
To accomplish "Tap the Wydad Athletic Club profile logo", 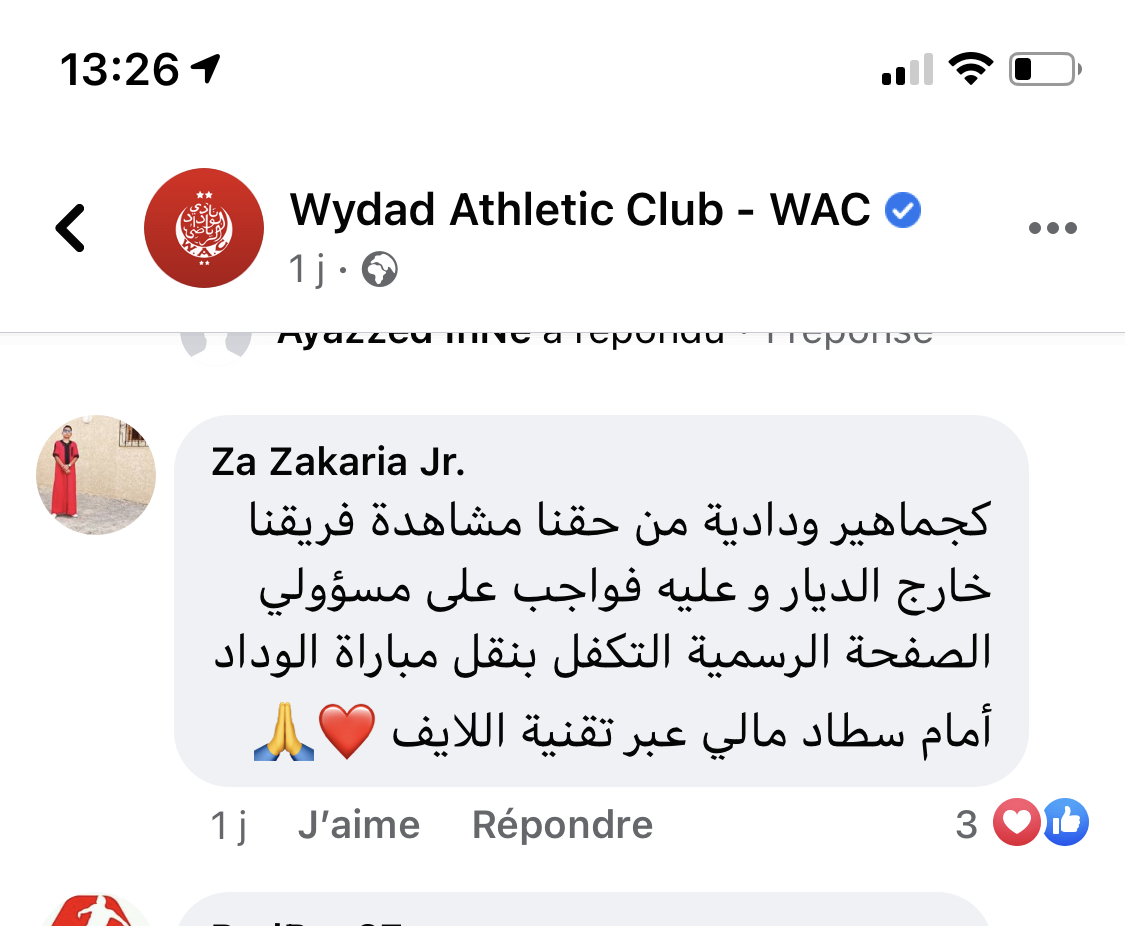I will pyautogui.click(x=204, y=228).
